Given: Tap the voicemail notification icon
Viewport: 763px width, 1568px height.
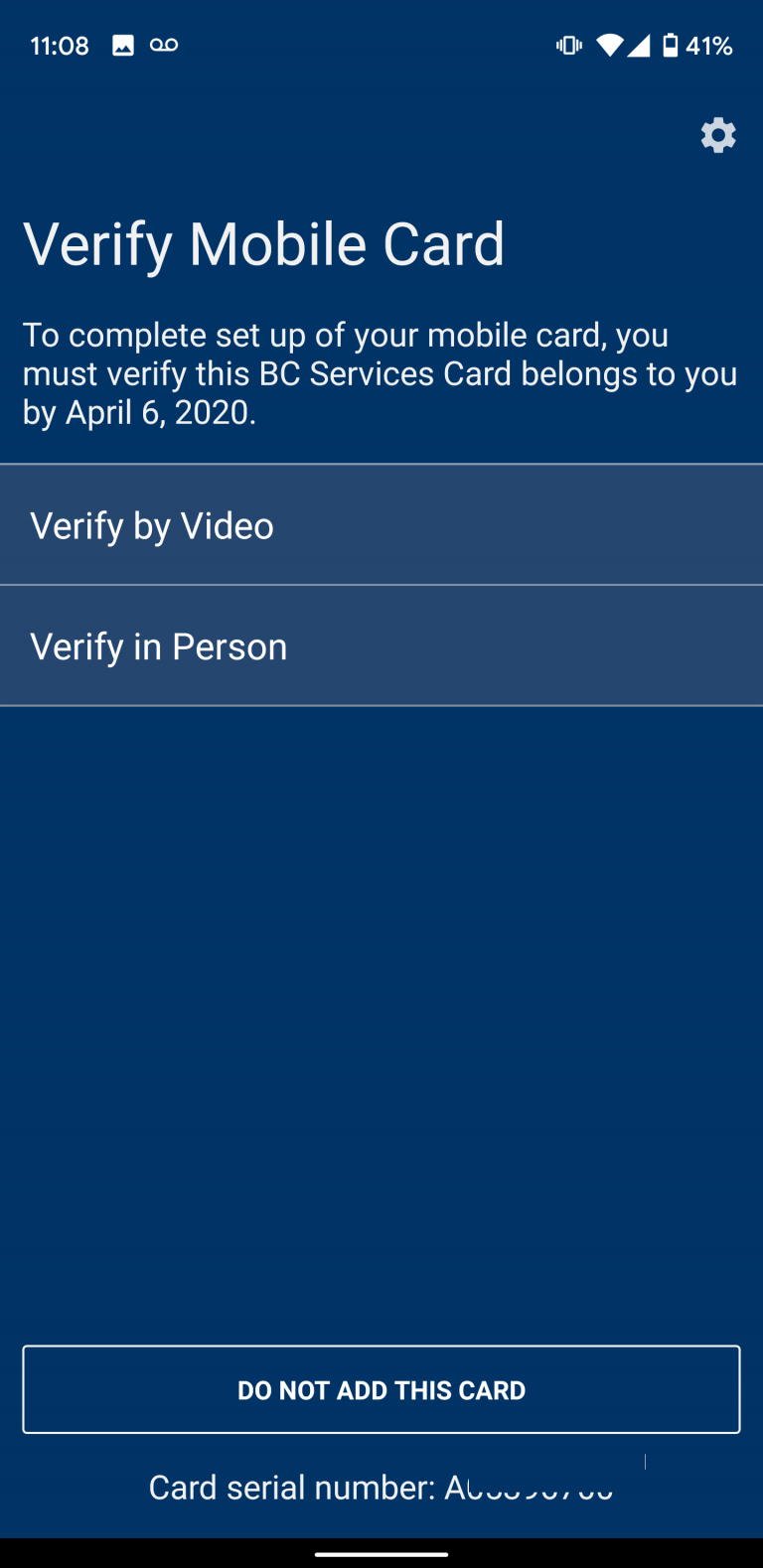Looking at the screenshot, I should (x=163, y=44).
